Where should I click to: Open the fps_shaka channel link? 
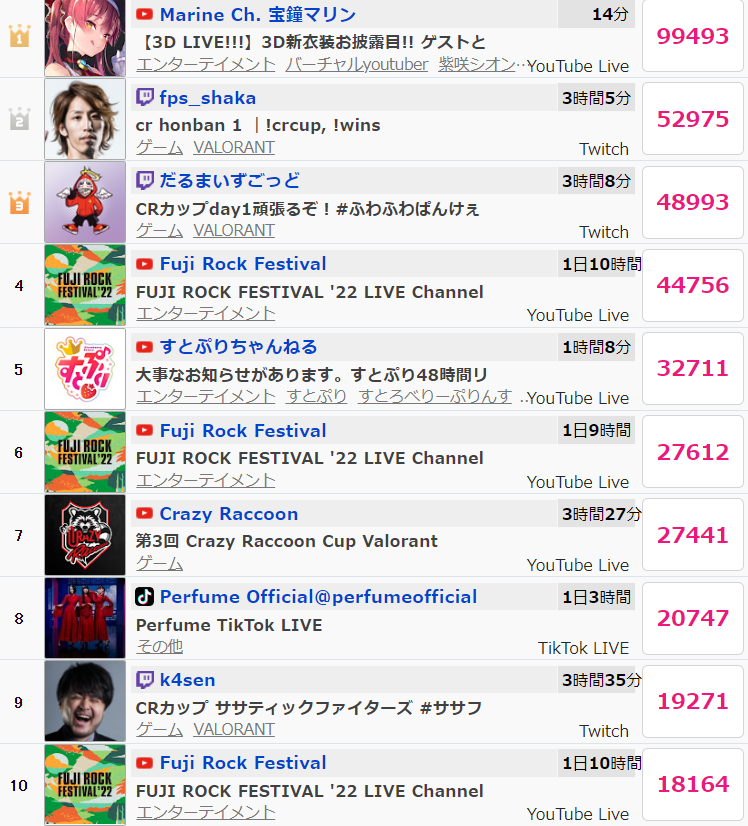coord(207,98)
